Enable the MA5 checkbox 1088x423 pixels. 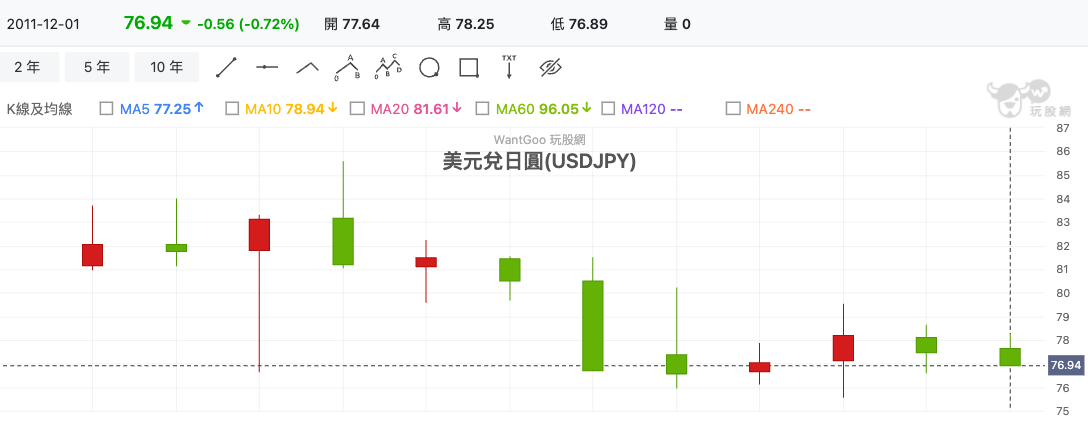tap(107, 108)
